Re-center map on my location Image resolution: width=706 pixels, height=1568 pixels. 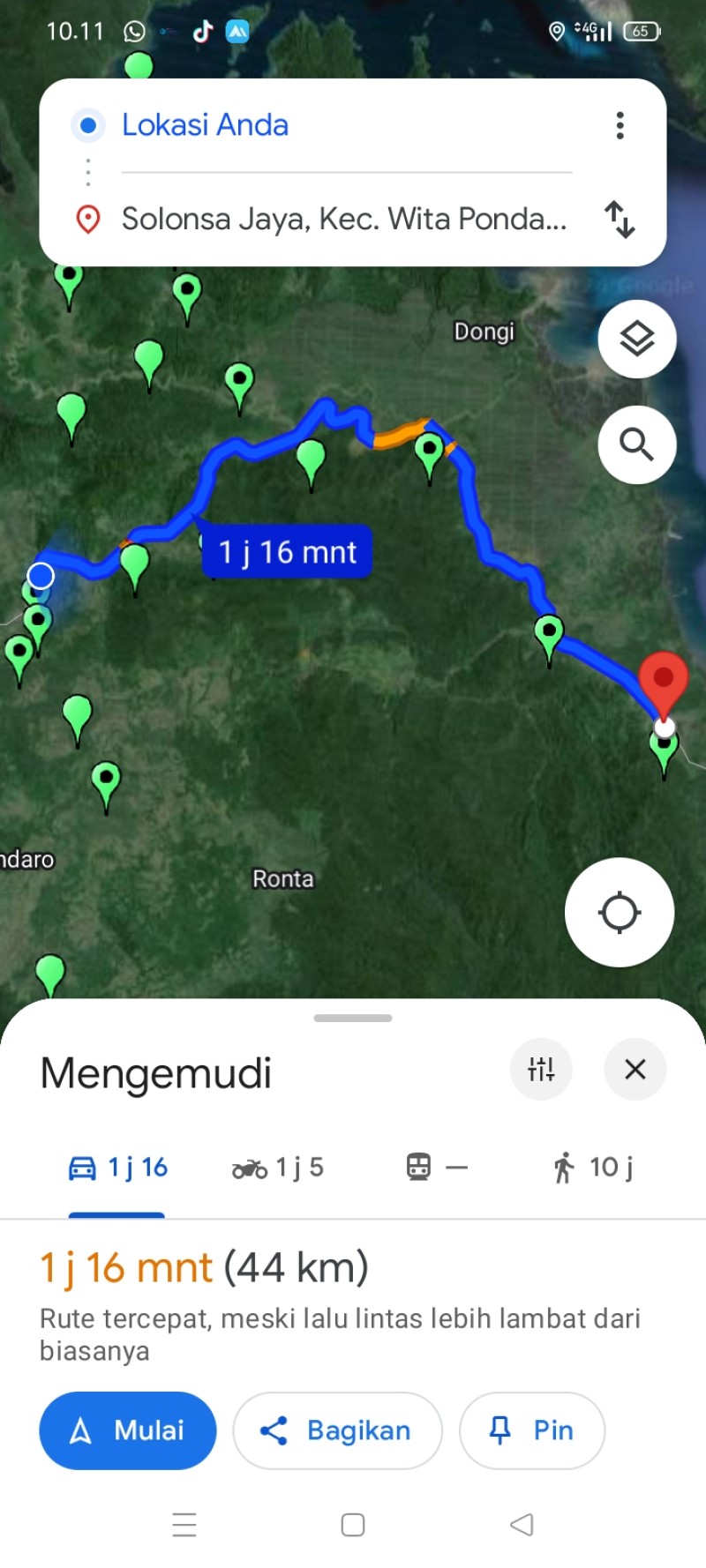tap(620, 912)
